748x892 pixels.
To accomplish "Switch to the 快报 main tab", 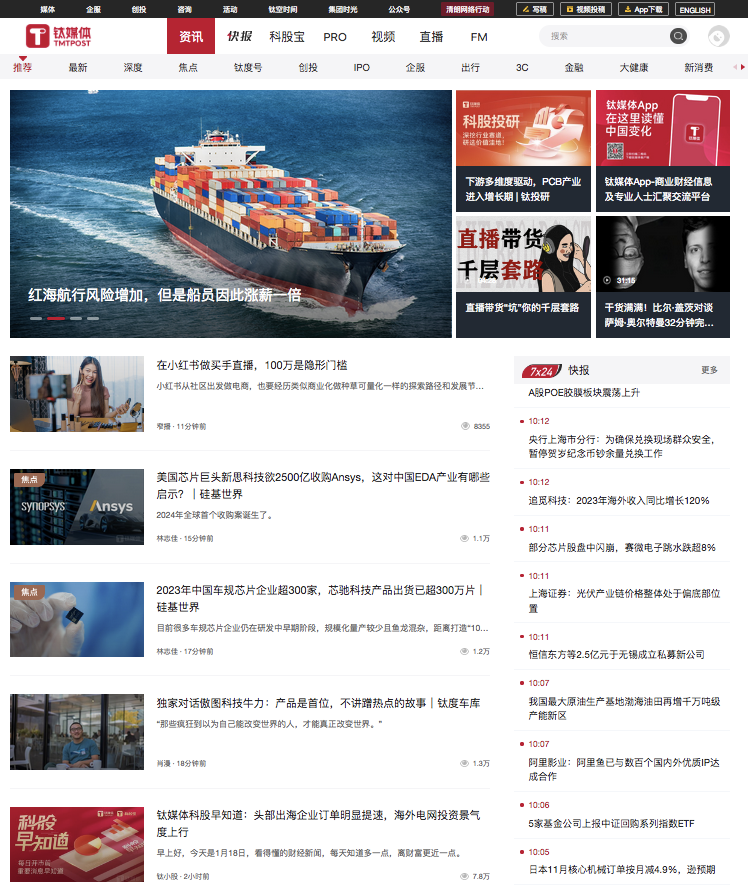I will tap(239, 37).
